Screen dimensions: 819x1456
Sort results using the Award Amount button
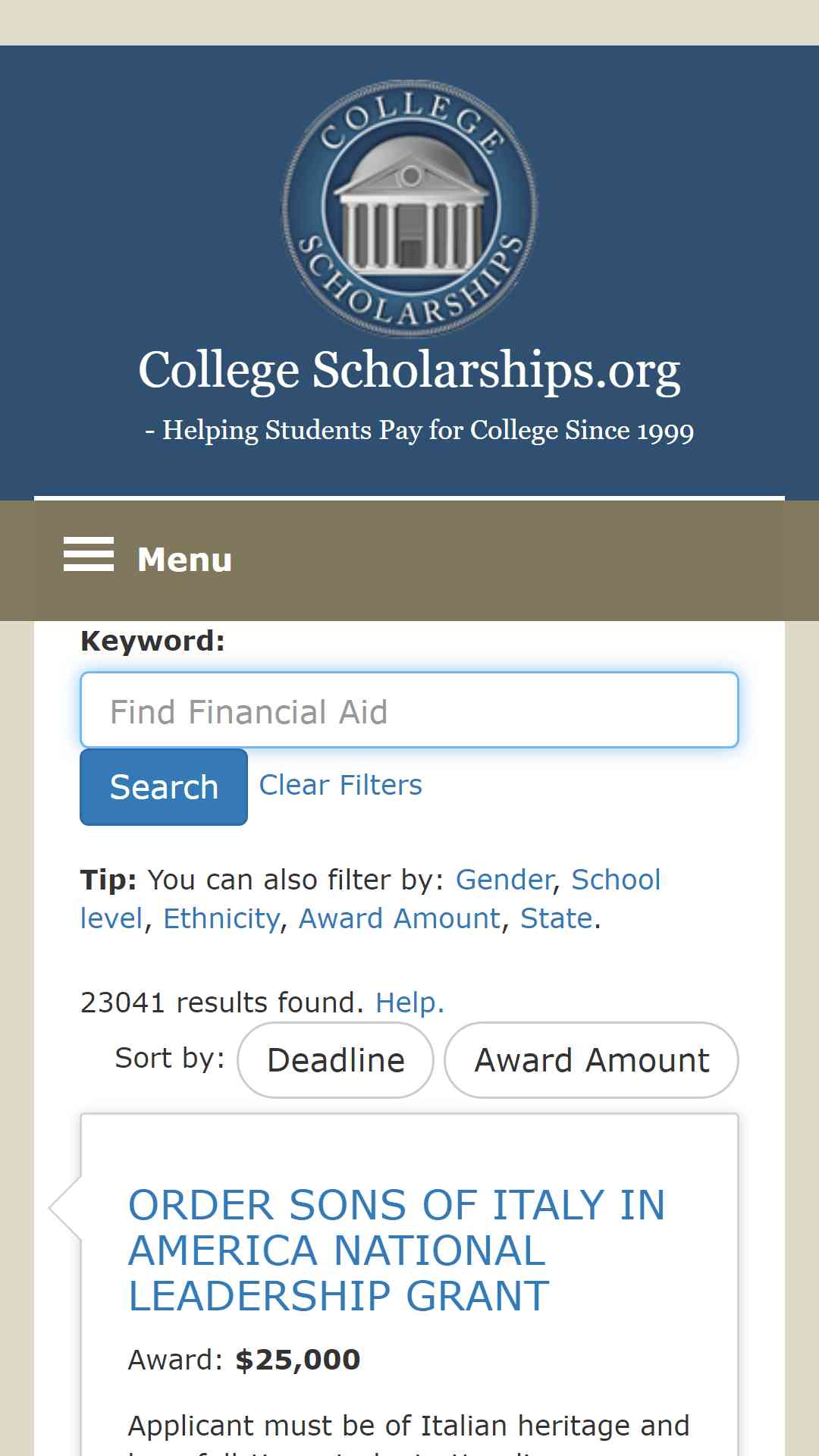[591, 1060]
